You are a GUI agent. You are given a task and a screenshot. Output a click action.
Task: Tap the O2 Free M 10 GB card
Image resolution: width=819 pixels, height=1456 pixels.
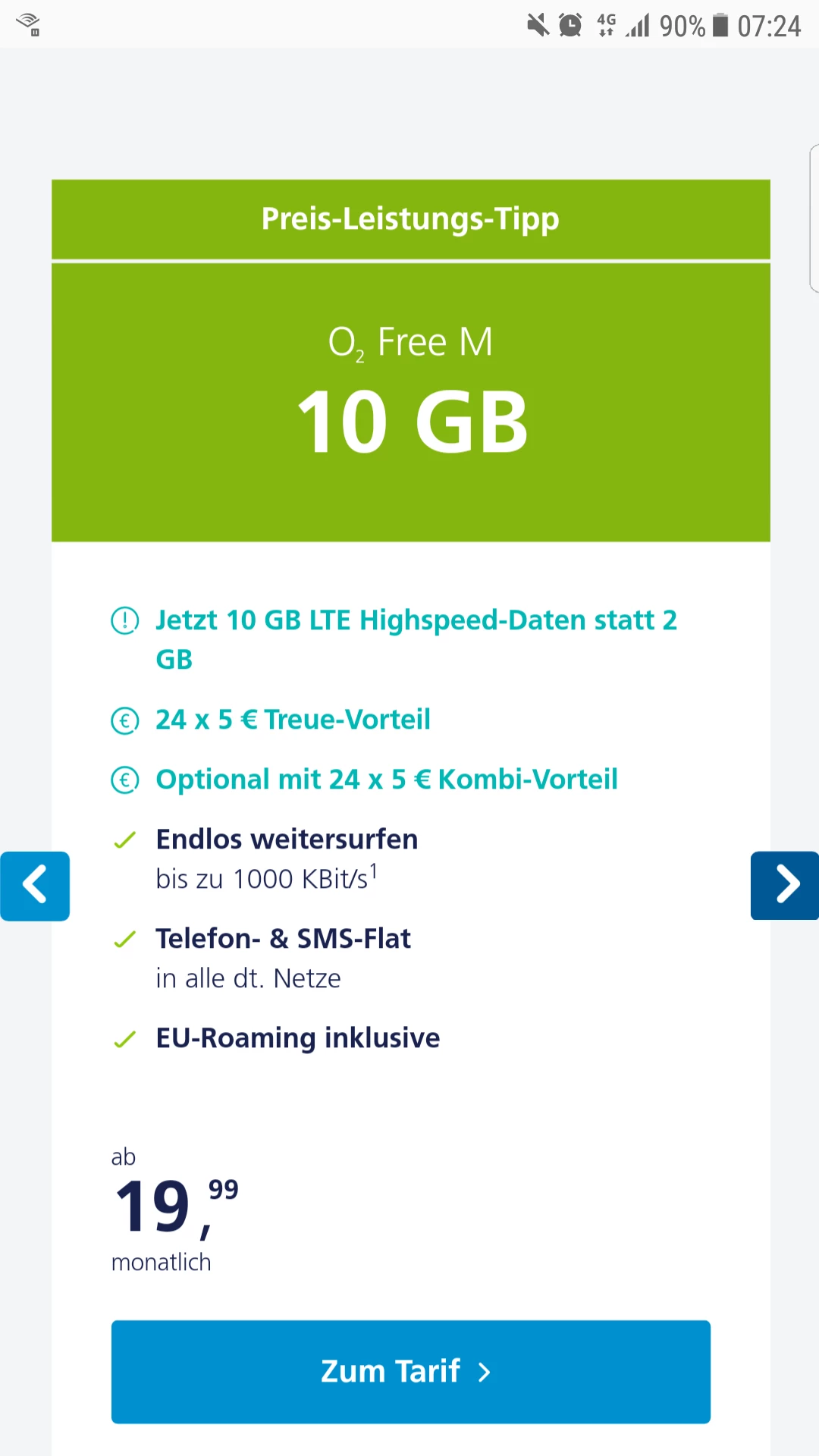tap(410, 402)
